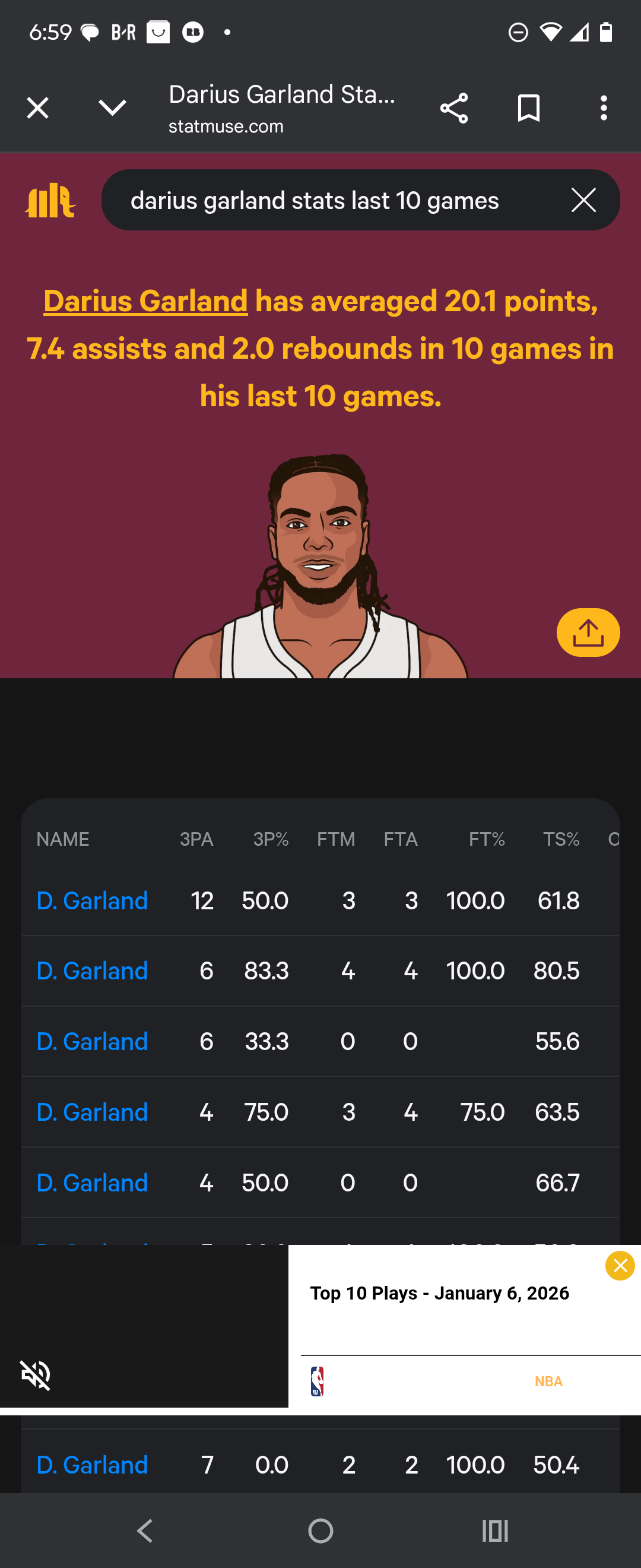Clear the search query text
Screen dimensions: 641x1568
pos(583,200)
